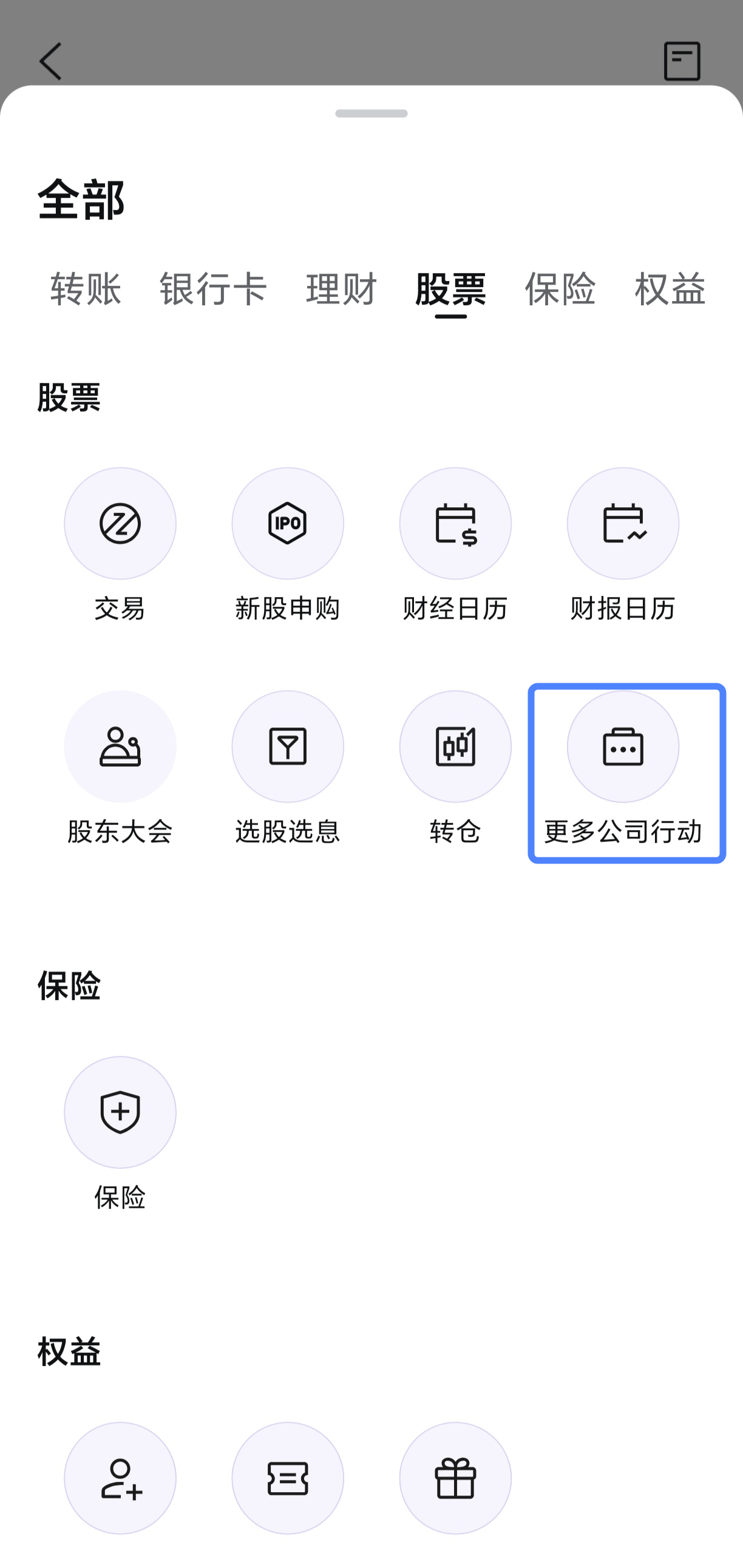Open 新股申购 IPO subscription
Screen dimensions: 743x1568
[288, 524]
